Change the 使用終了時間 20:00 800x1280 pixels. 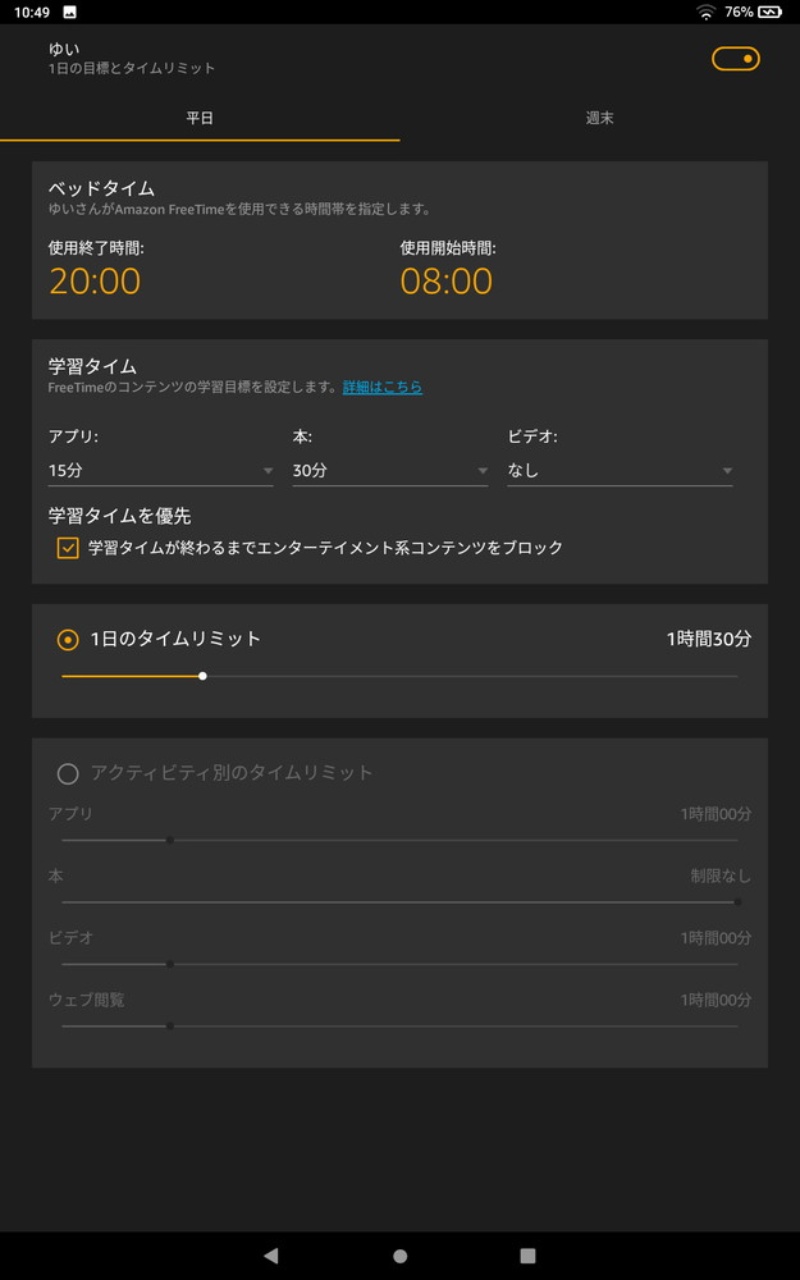point(95,281)
